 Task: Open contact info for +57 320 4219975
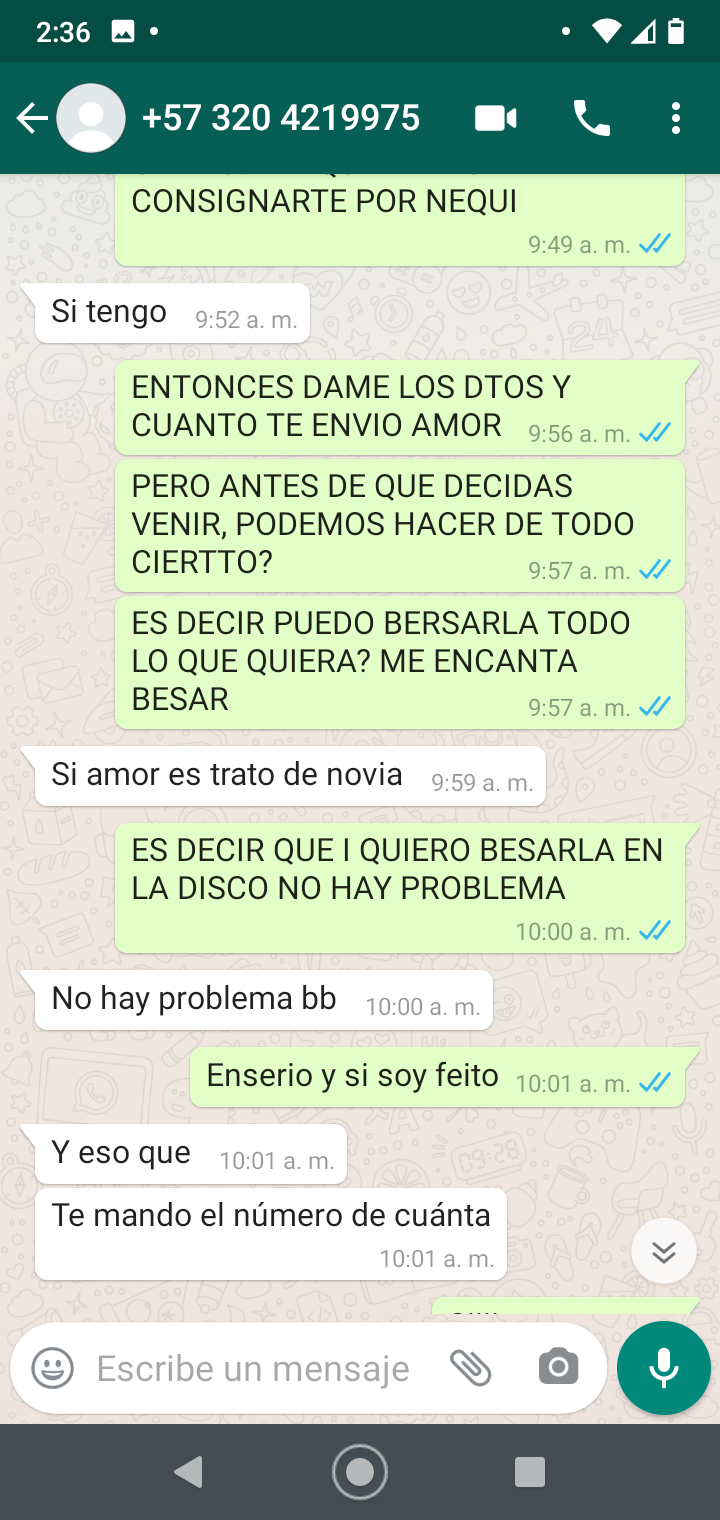[x=280, y=119]
